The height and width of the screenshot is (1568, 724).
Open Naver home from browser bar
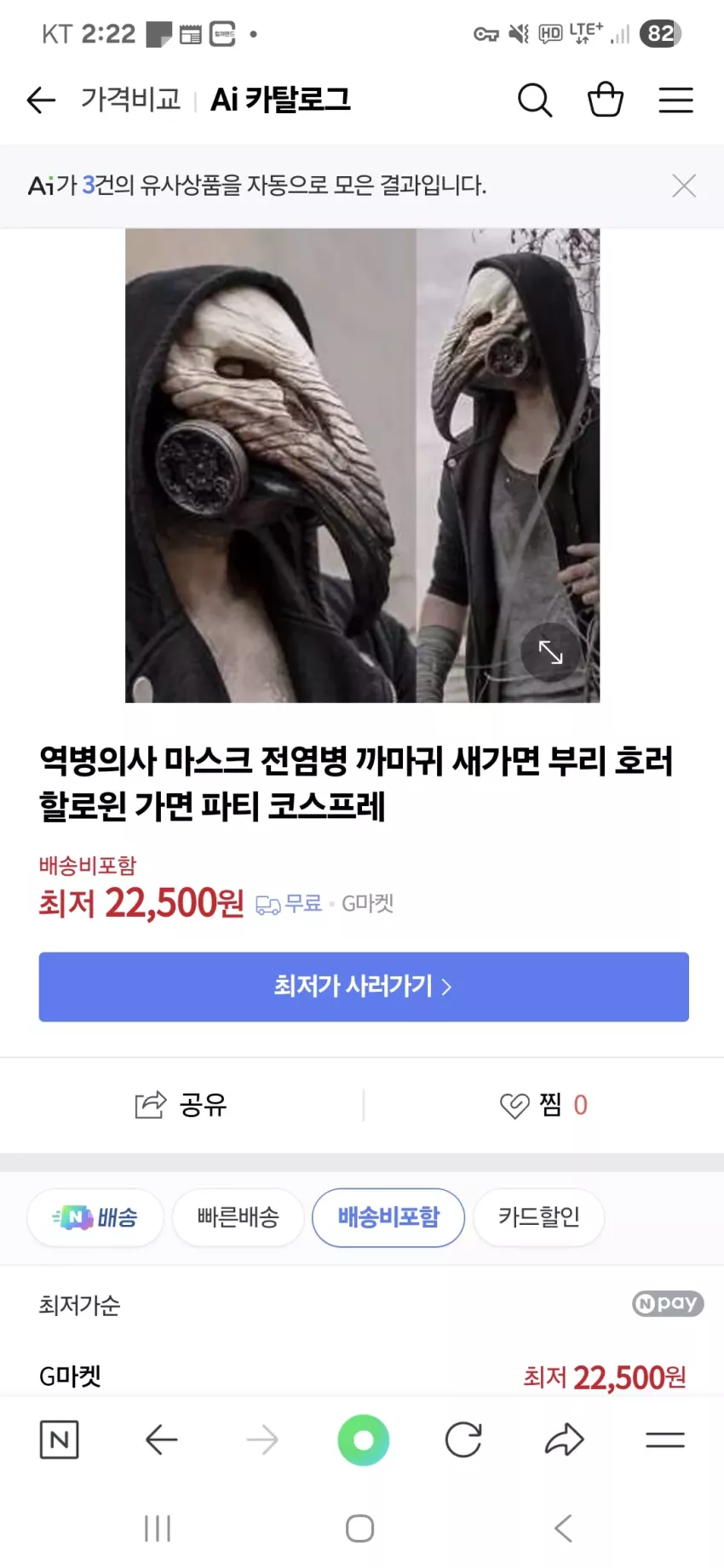[x=60, y=1439]
